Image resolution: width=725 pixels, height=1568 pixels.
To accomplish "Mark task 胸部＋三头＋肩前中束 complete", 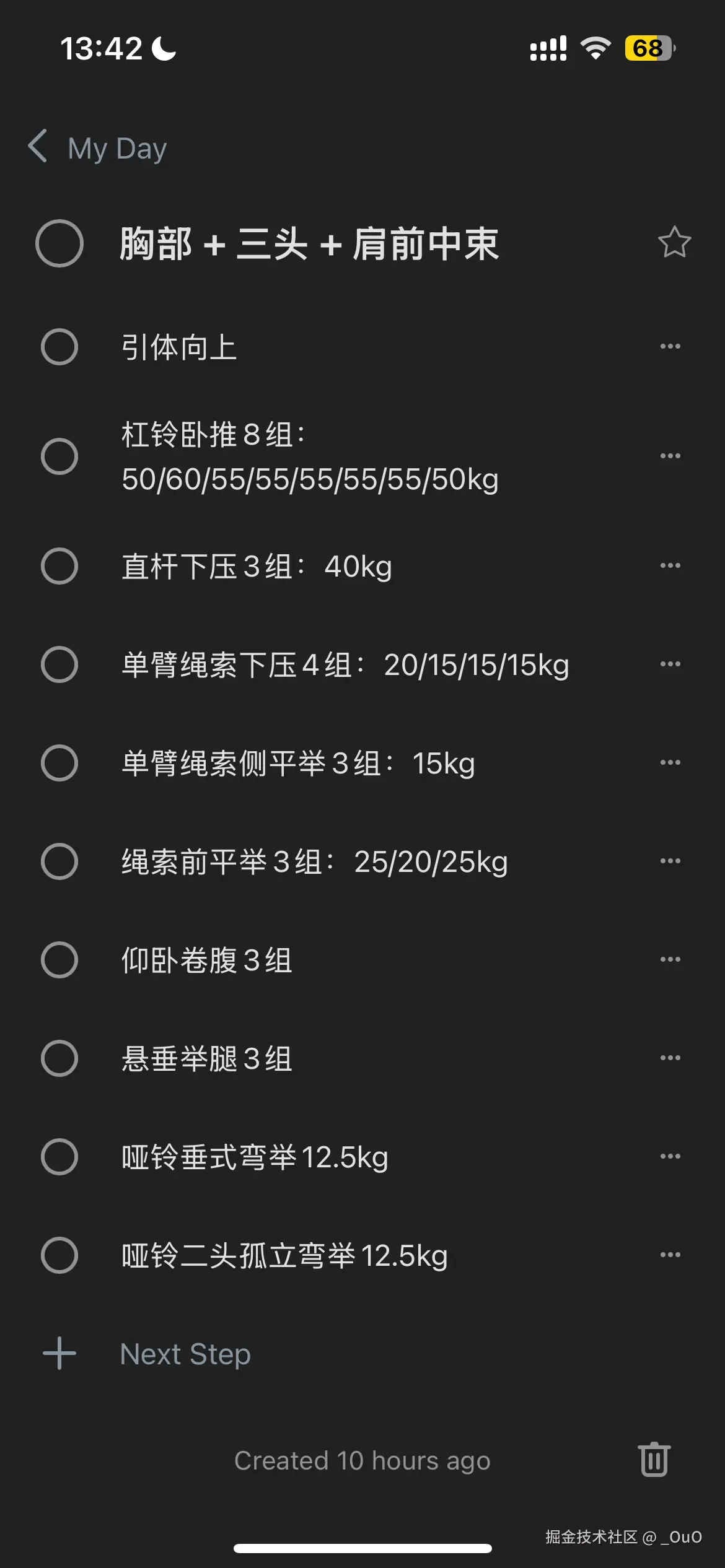I will [x=60, y=244].
